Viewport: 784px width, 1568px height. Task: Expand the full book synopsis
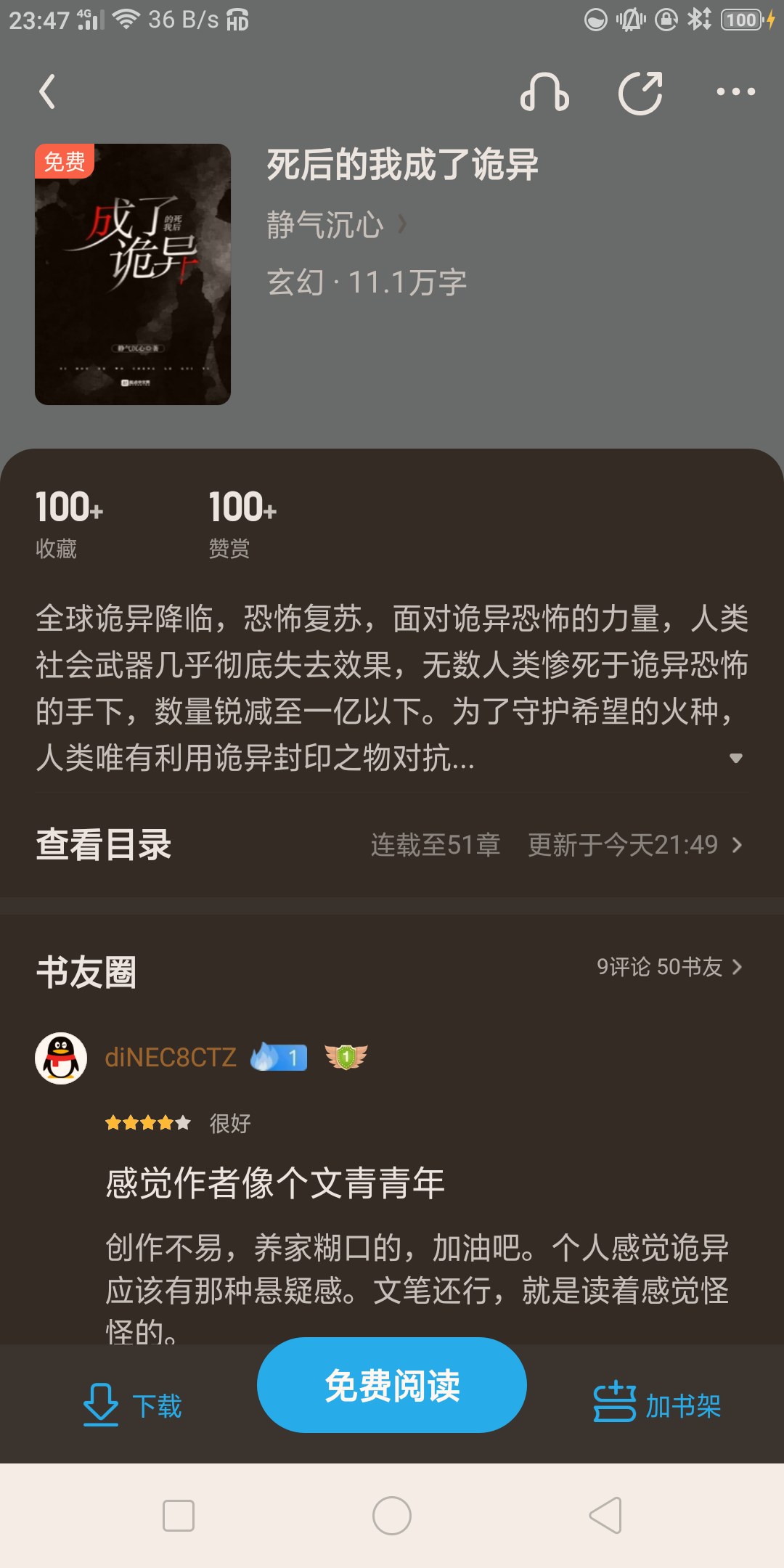[x=735, y=758]
